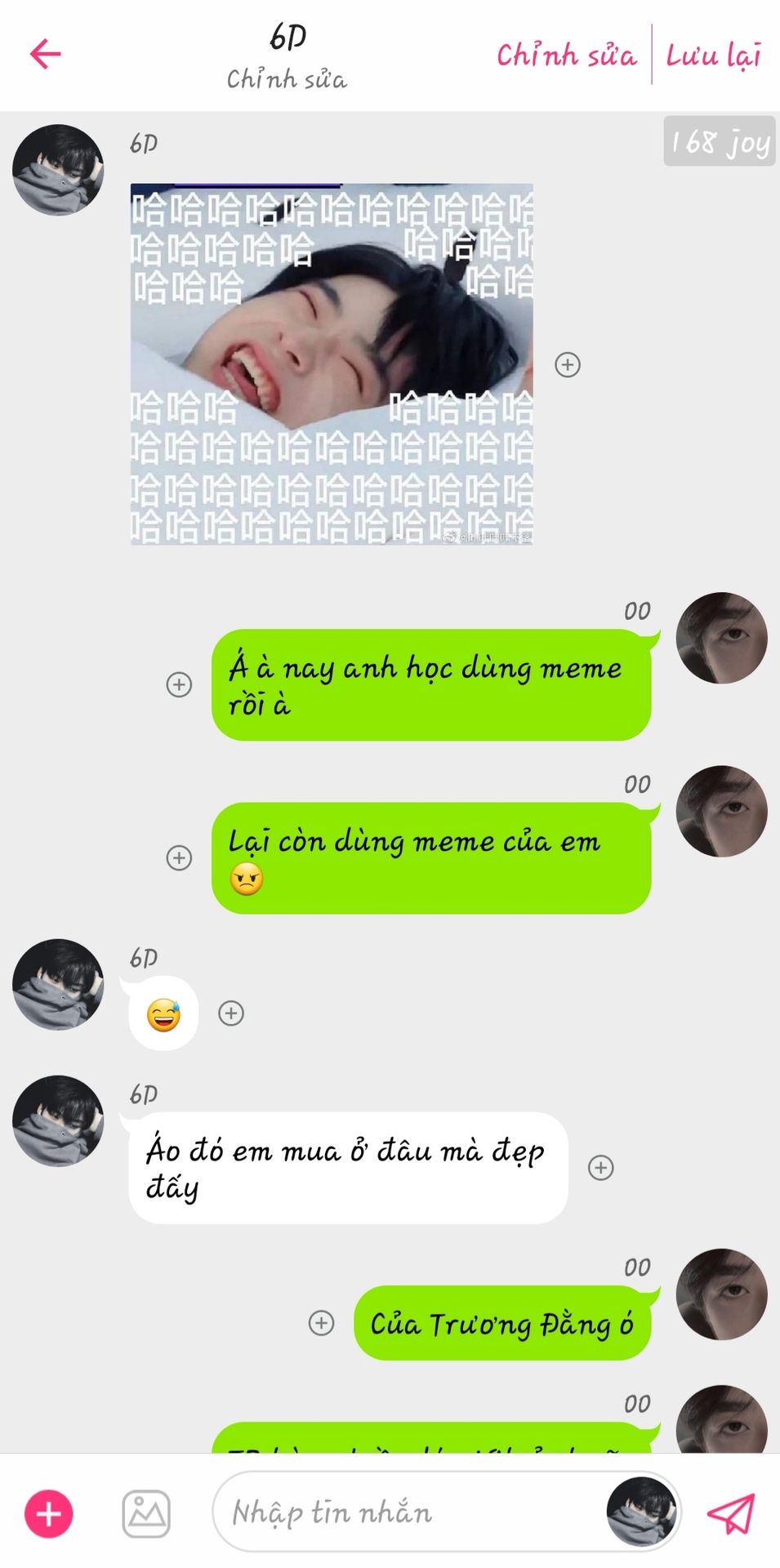
Task: Tap the Chỉnh sửa button in header
Action: click(566, 56)
